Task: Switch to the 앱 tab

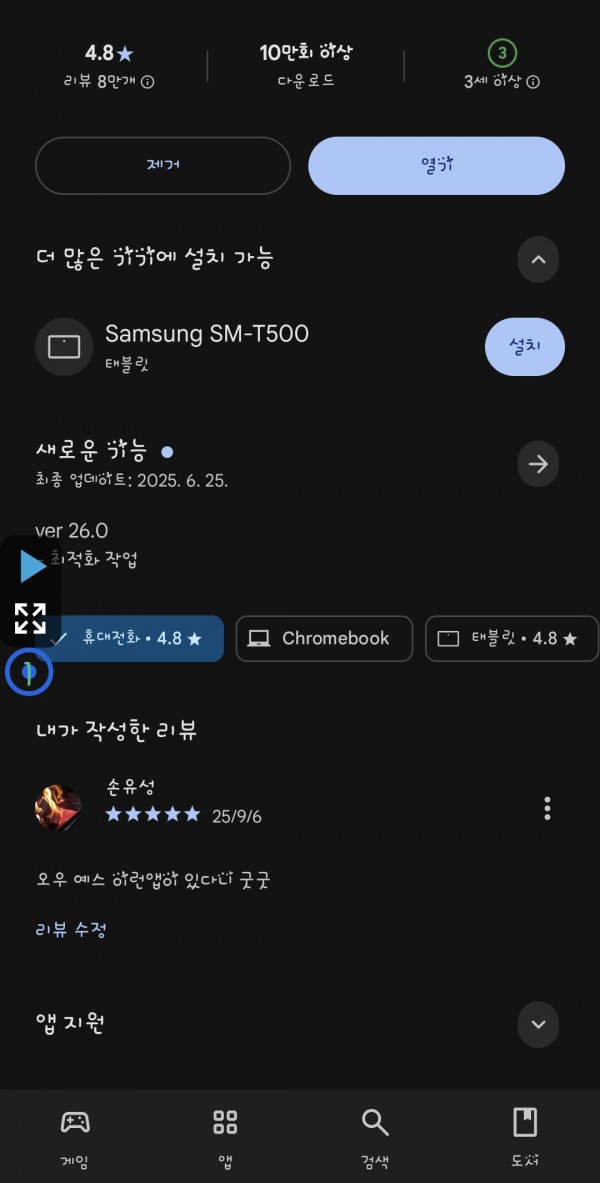Action: click(x=225, y=1138)
